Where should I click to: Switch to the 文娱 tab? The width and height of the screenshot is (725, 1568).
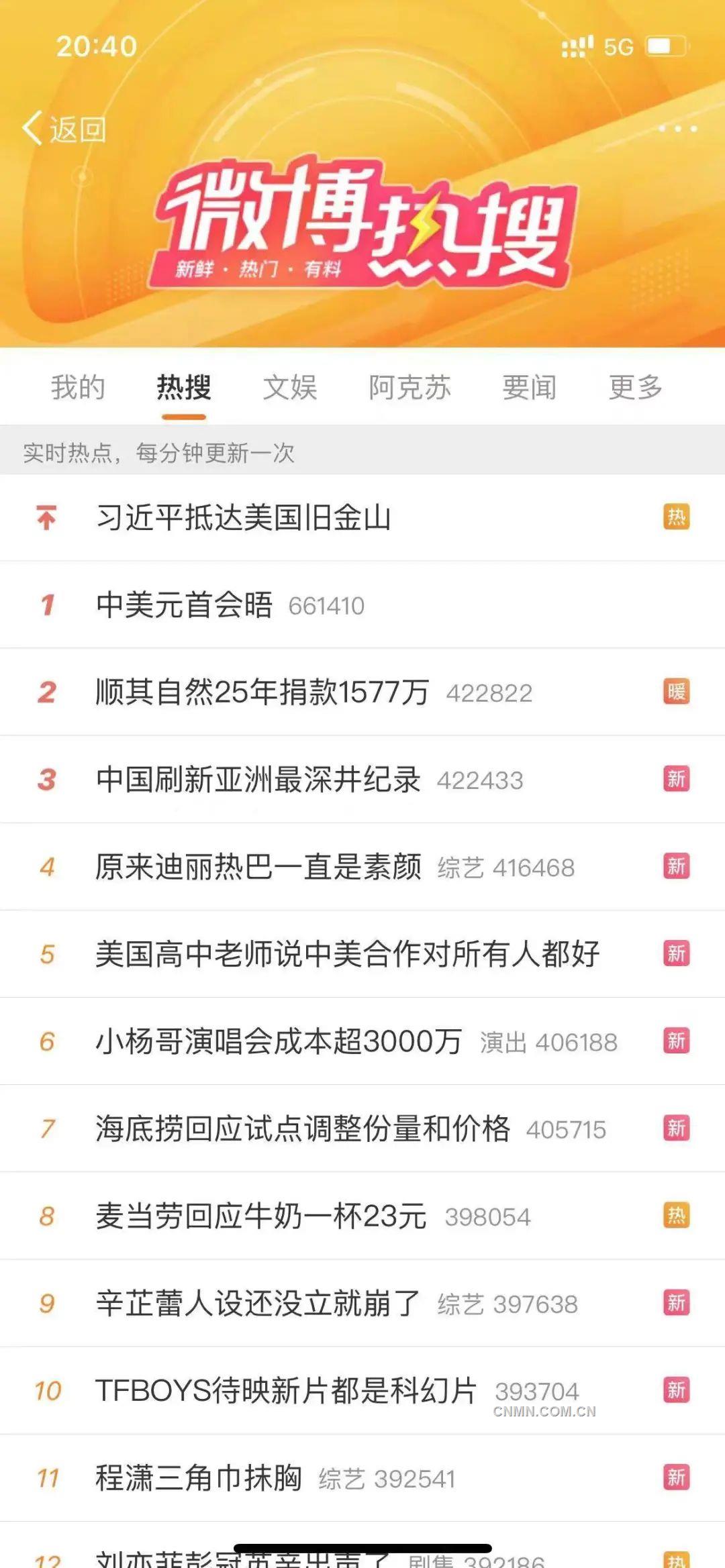(290, 388)
